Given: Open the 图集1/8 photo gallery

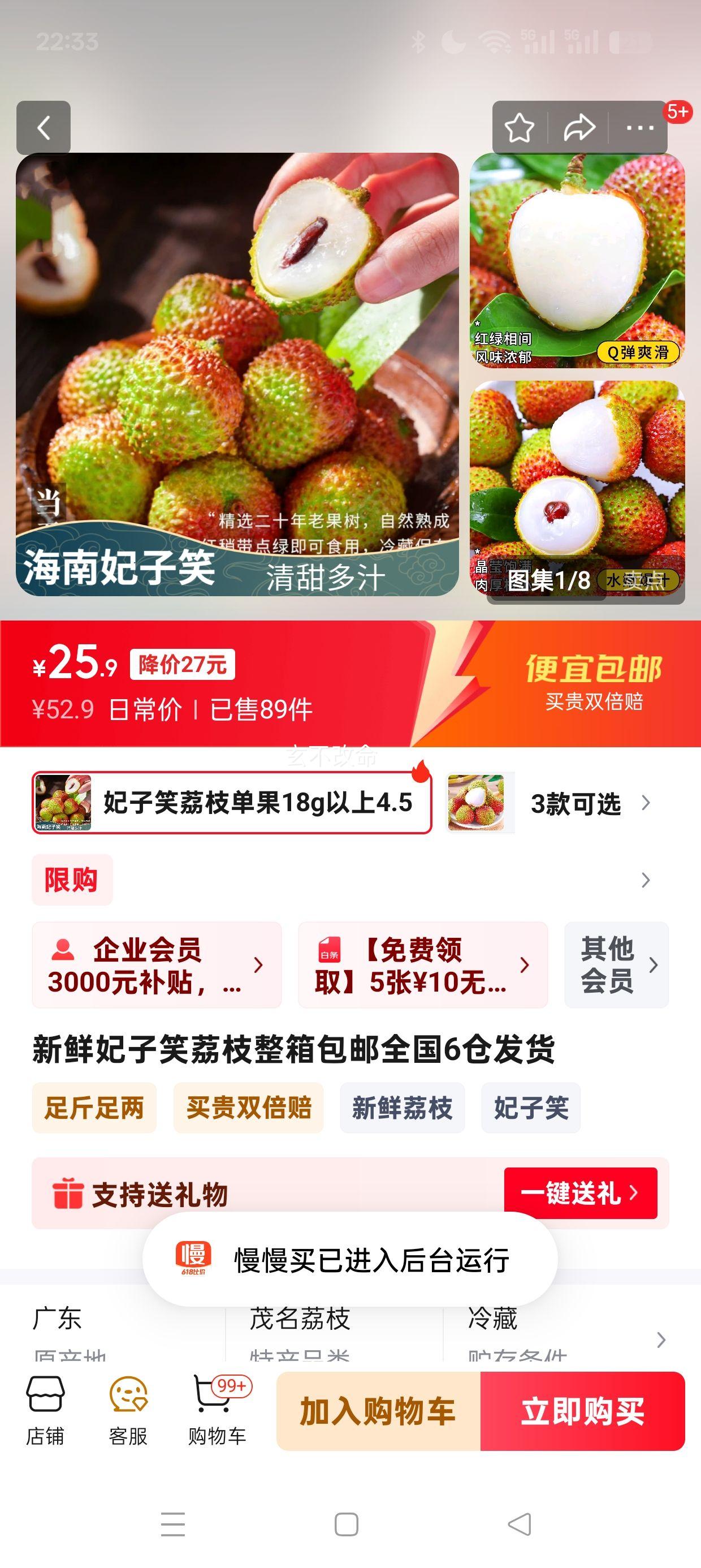Looking at the screenshot, I should pyautogui.click(x=548, y=580).
